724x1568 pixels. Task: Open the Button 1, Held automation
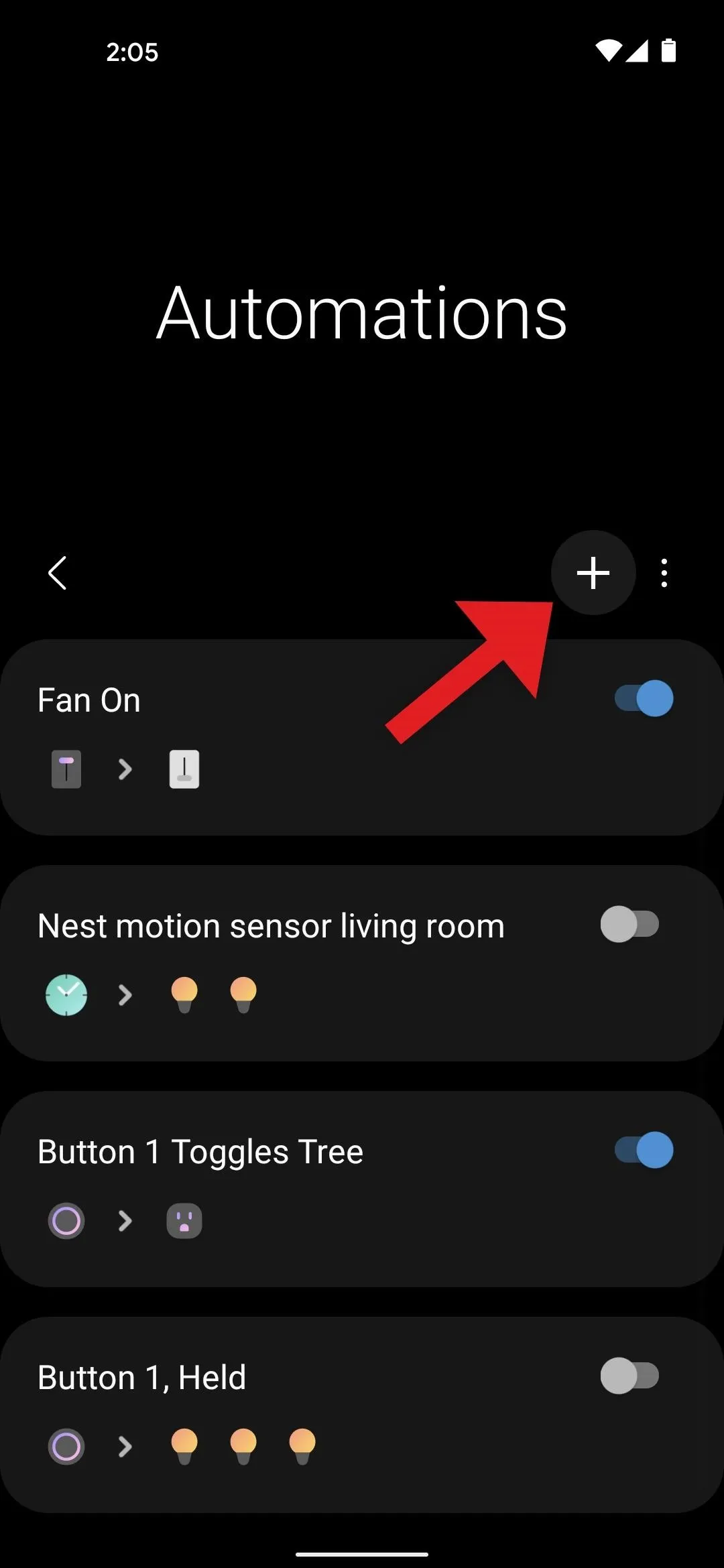coord(362,1415)
